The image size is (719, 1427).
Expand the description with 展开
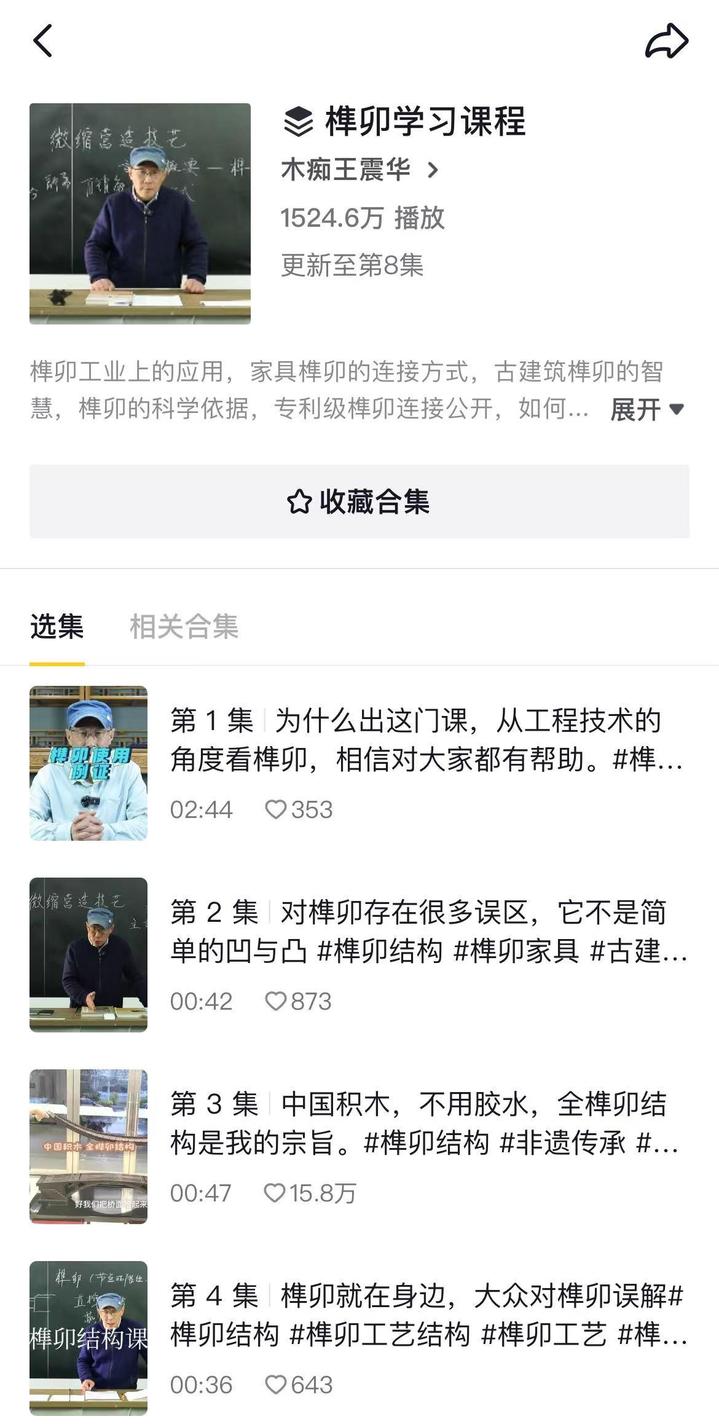(x=647, y=409)
